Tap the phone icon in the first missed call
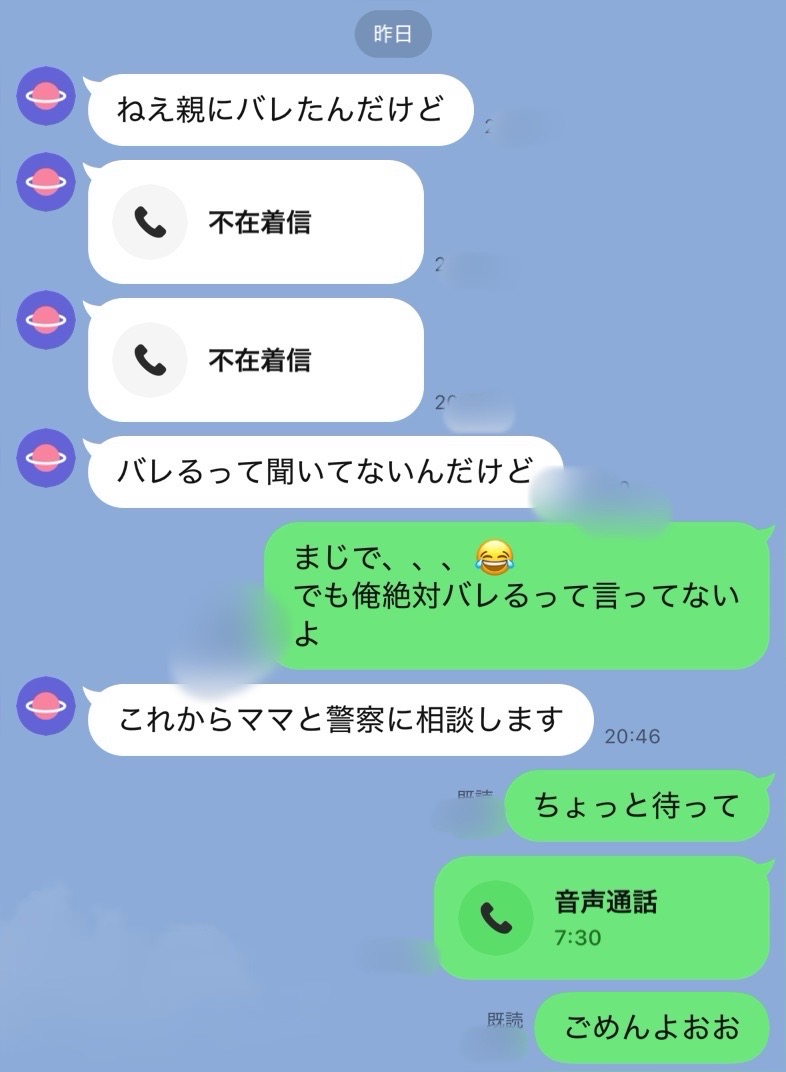 [150, 222]
